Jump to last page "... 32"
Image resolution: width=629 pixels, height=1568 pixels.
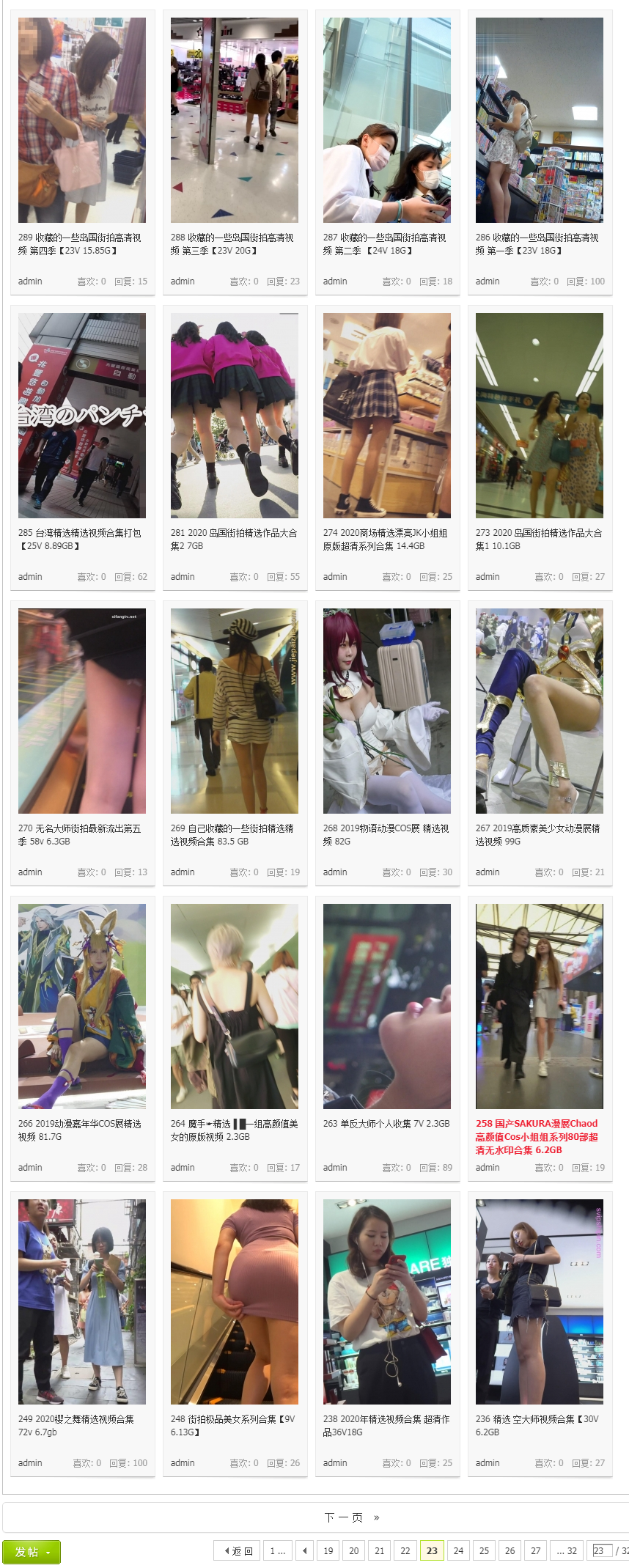tap(567, 1550)
